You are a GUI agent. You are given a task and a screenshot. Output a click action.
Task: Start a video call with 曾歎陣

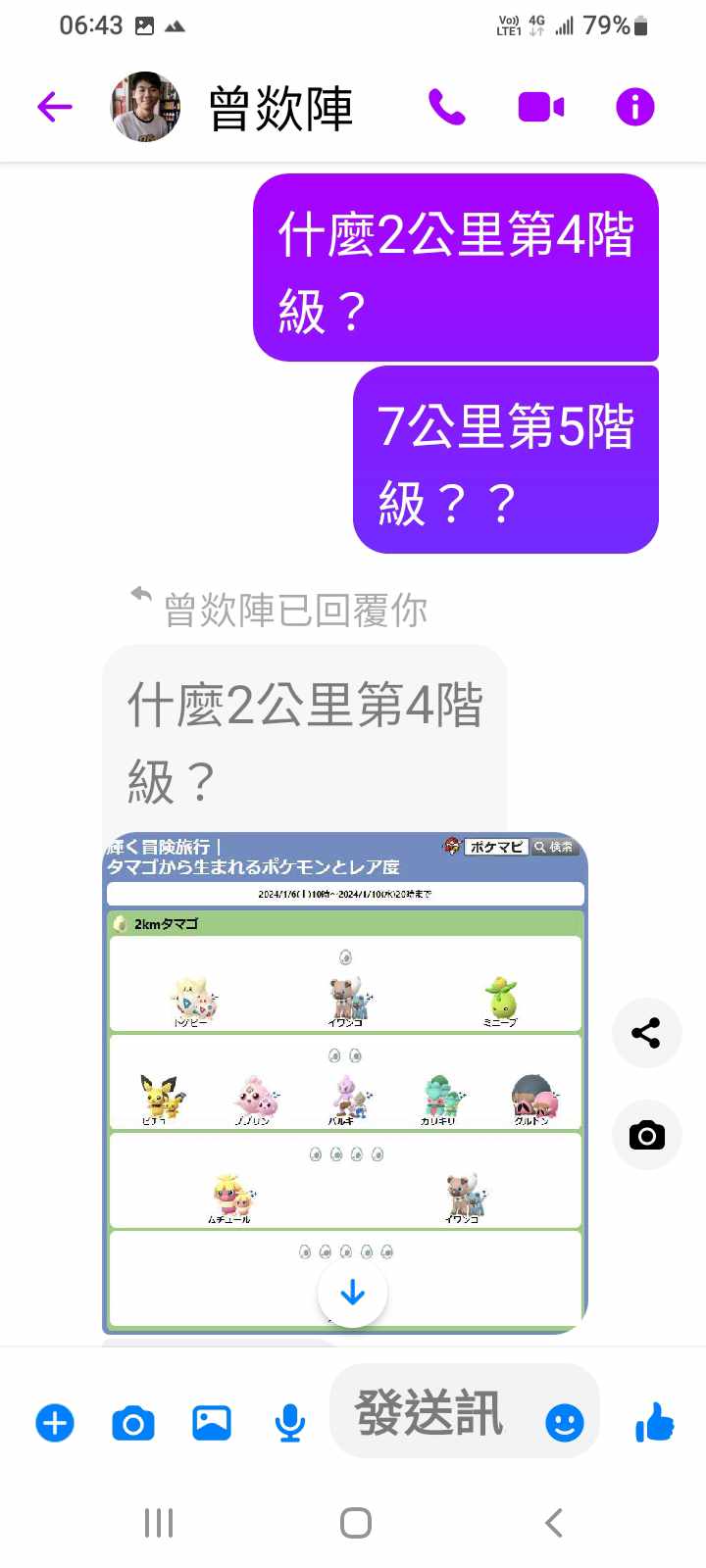click(541, 107)
